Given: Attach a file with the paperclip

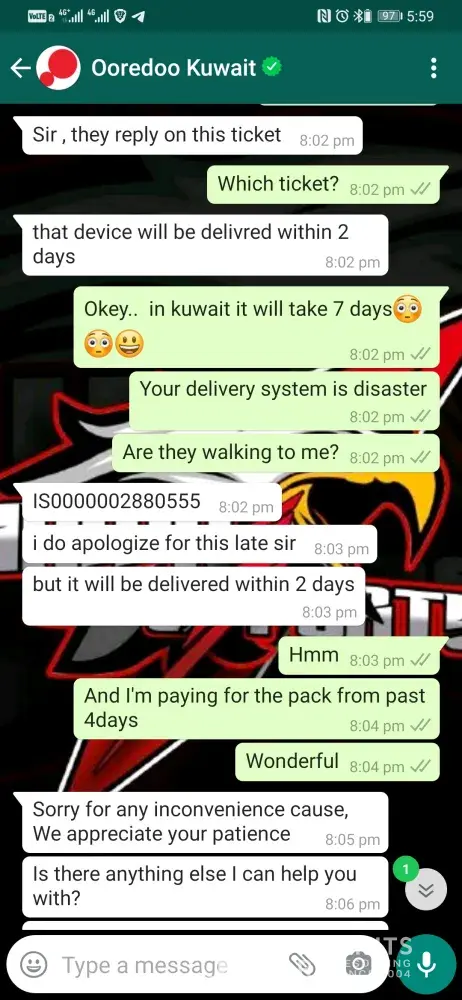Looking at the screenshot, I should point(302,965).
